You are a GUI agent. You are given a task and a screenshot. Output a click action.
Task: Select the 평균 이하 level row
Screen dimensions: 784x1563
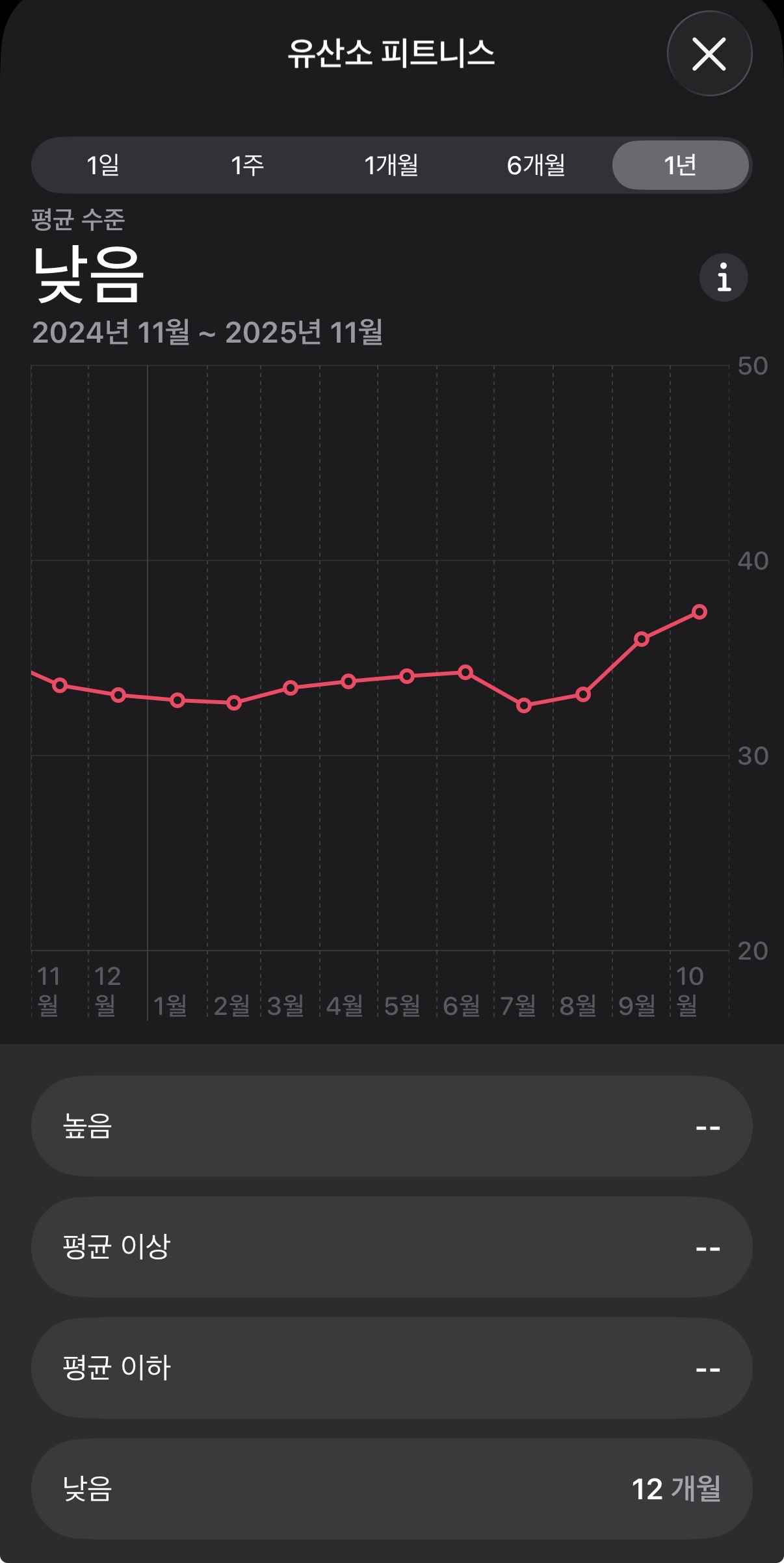tap(391, 1368)
